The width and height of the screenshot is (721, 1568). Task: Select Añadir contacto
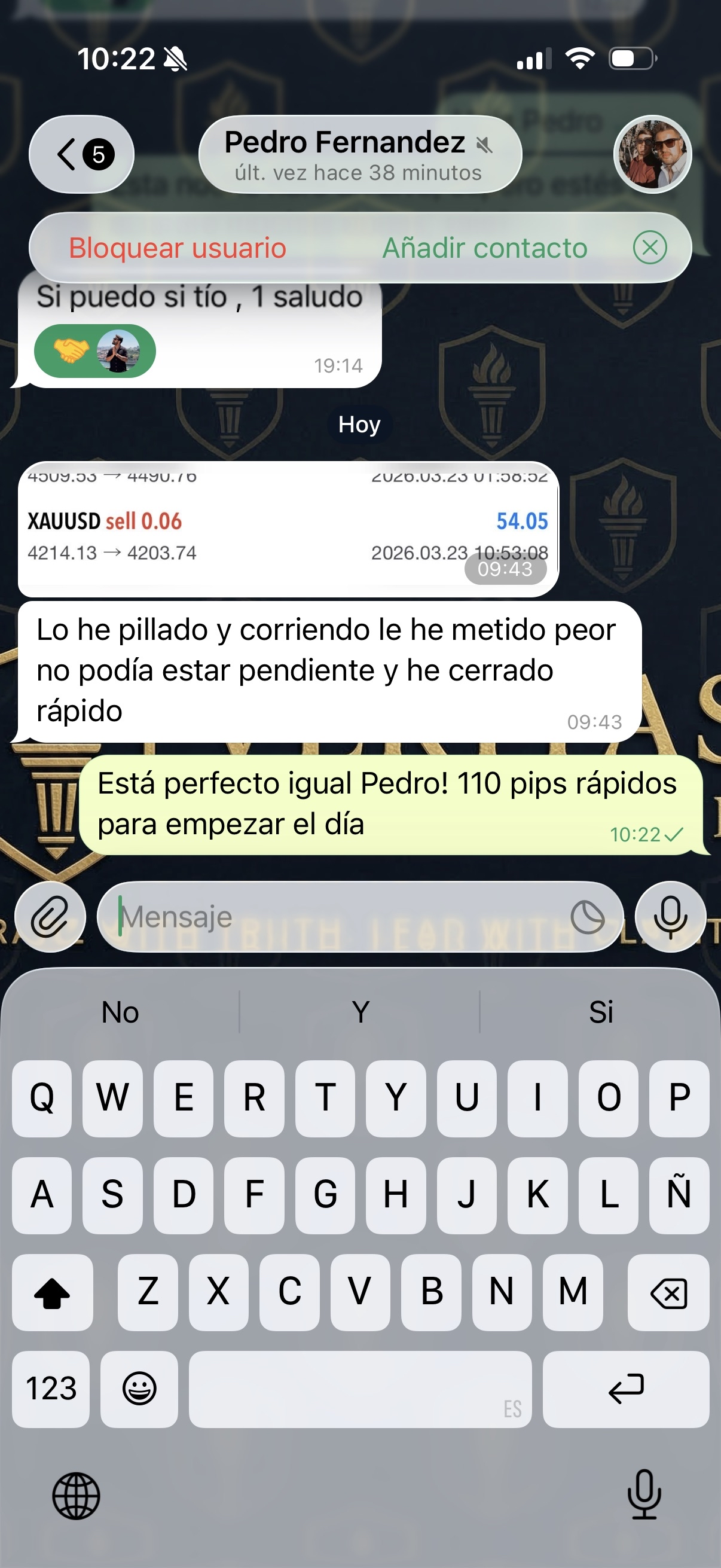click(484, 248)
